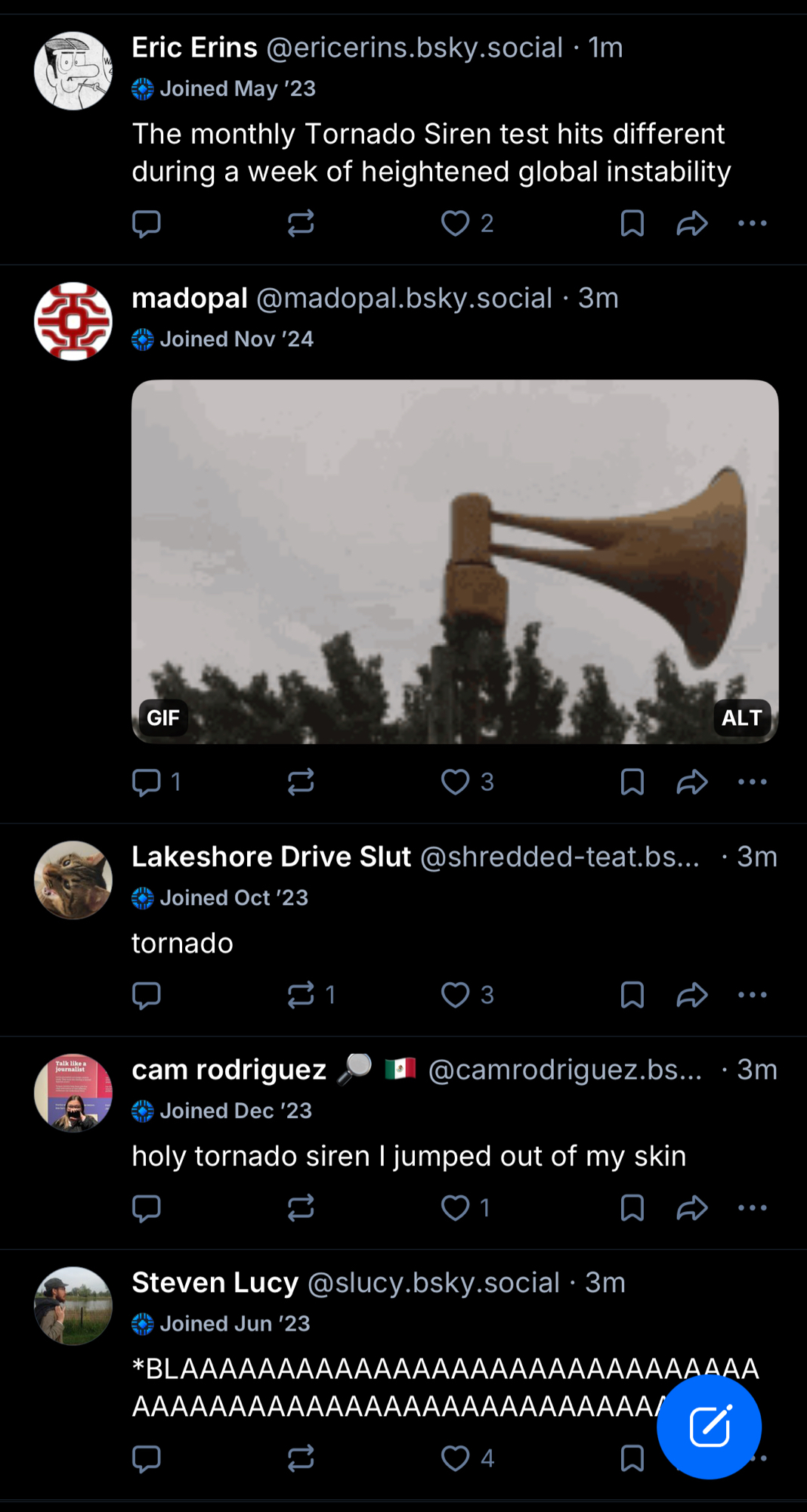Bookmark Eric Erins' post
The image size is (807, 1512).
coord(632,224)
